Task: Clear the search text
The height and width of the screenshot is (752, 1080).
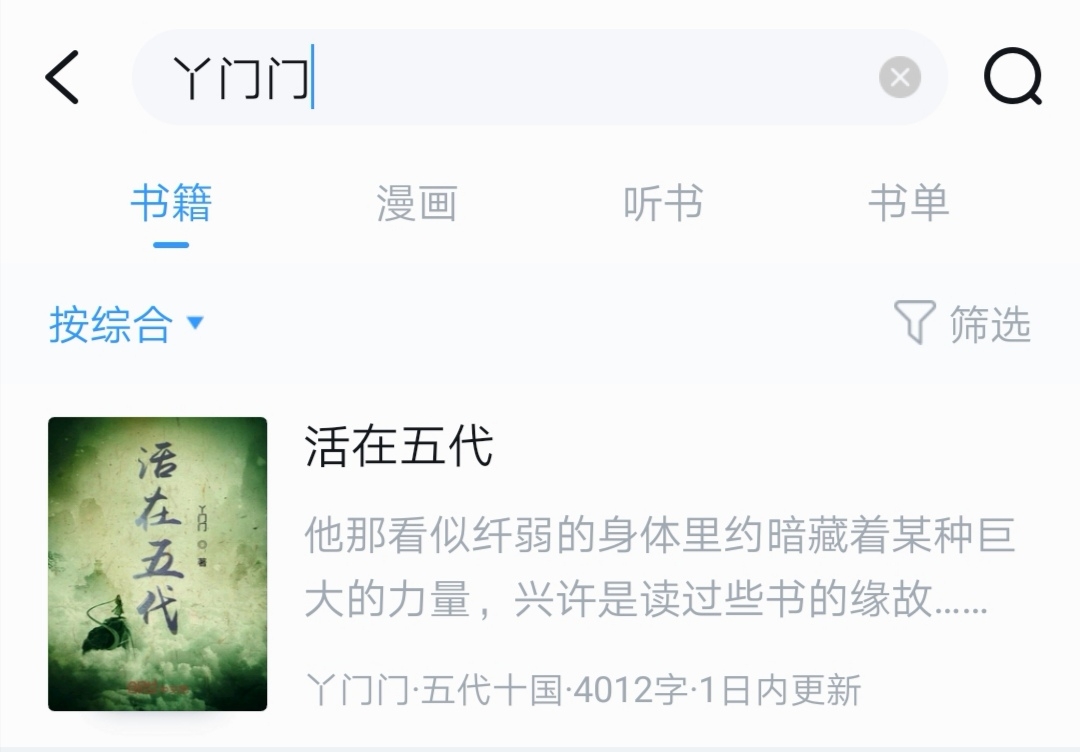Action: (900, 77)
